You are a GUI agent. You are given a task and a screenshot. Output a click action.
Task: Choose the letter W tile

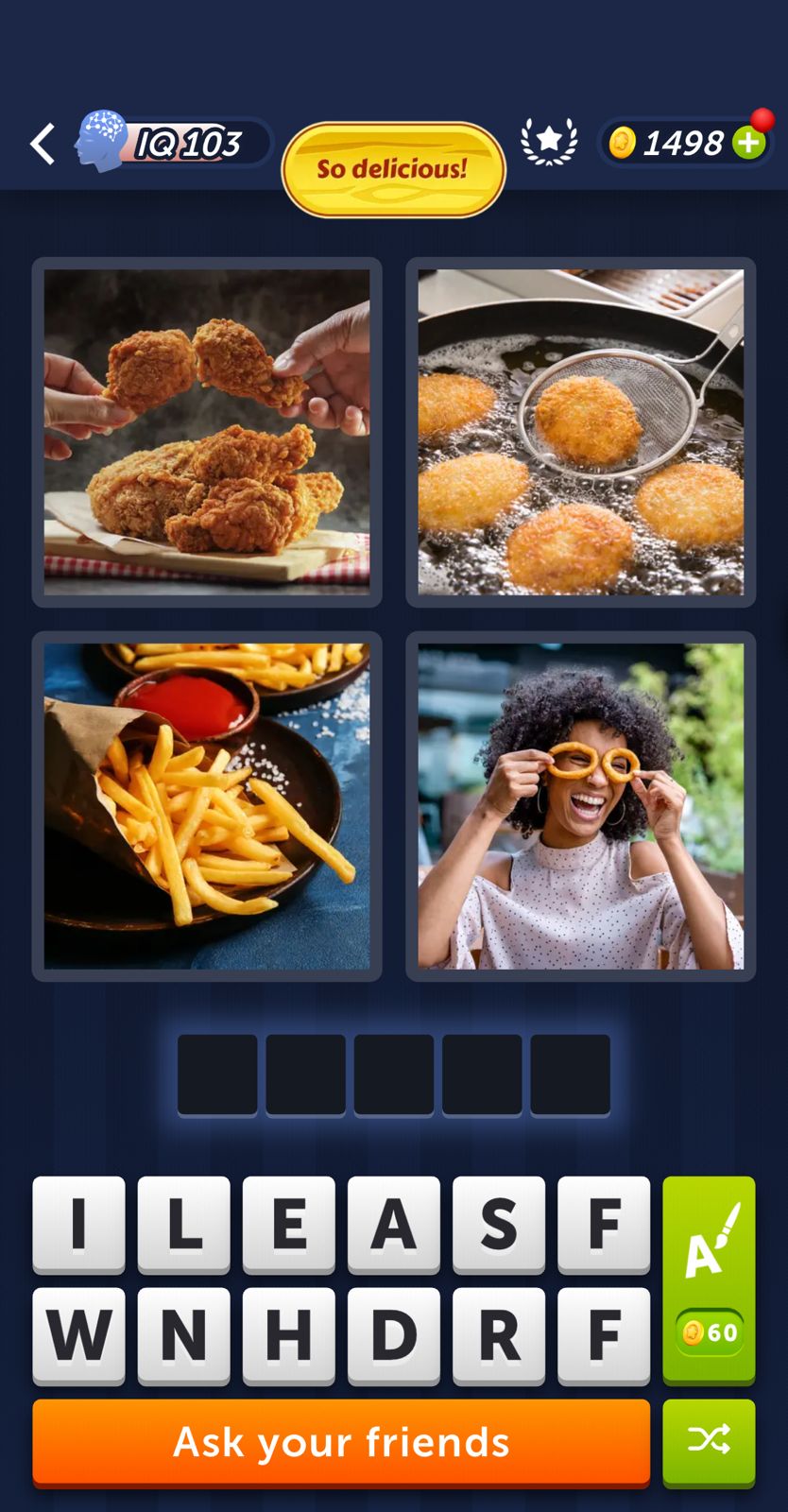click(78, 1335)
